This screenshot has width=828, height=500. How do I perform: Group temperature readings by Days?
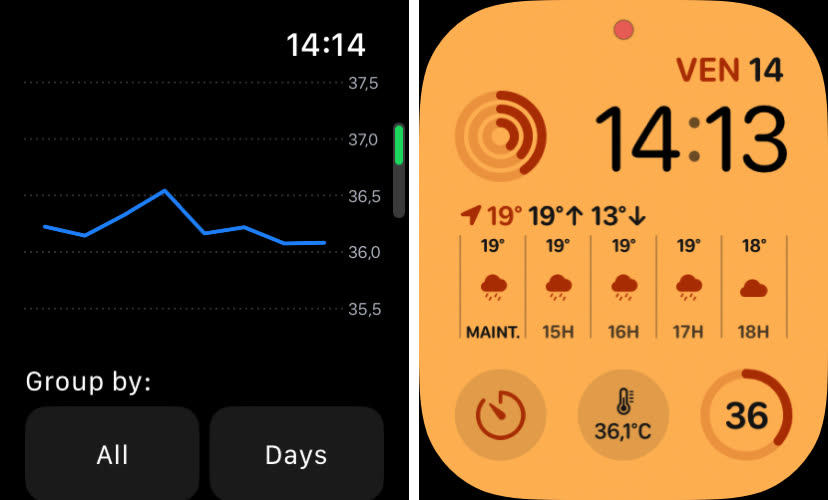[296, 453]
